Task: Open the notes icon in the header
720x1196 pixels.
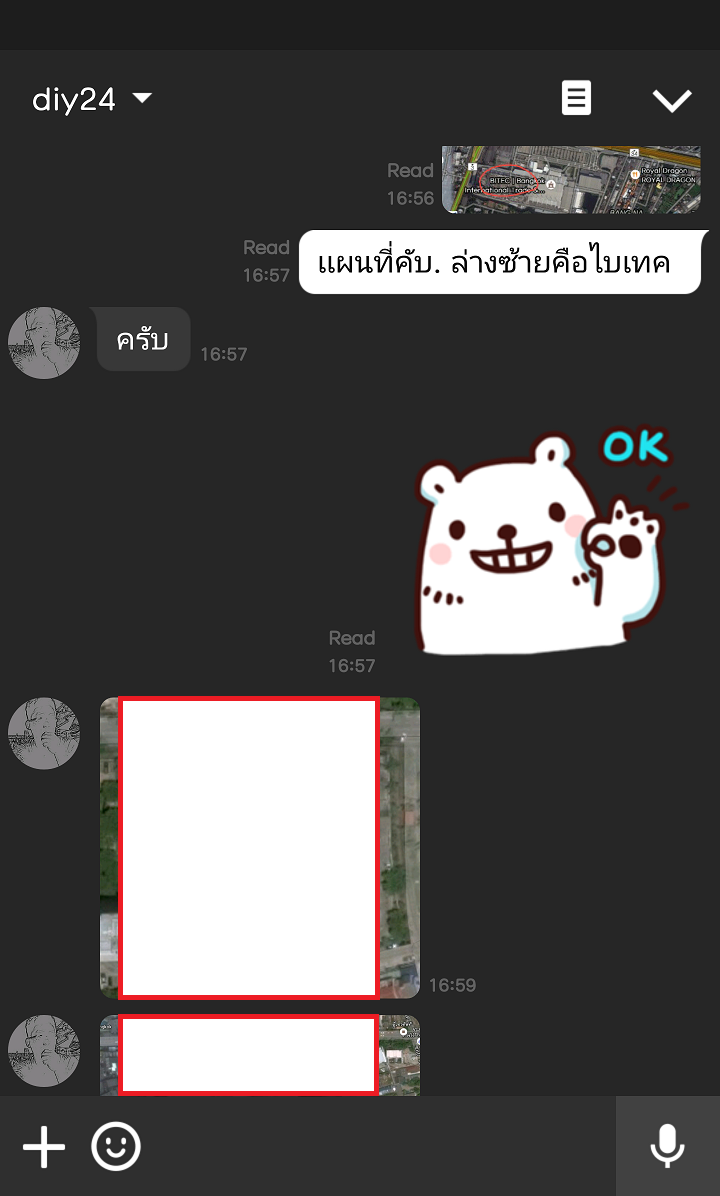Action: click(576, 98)
